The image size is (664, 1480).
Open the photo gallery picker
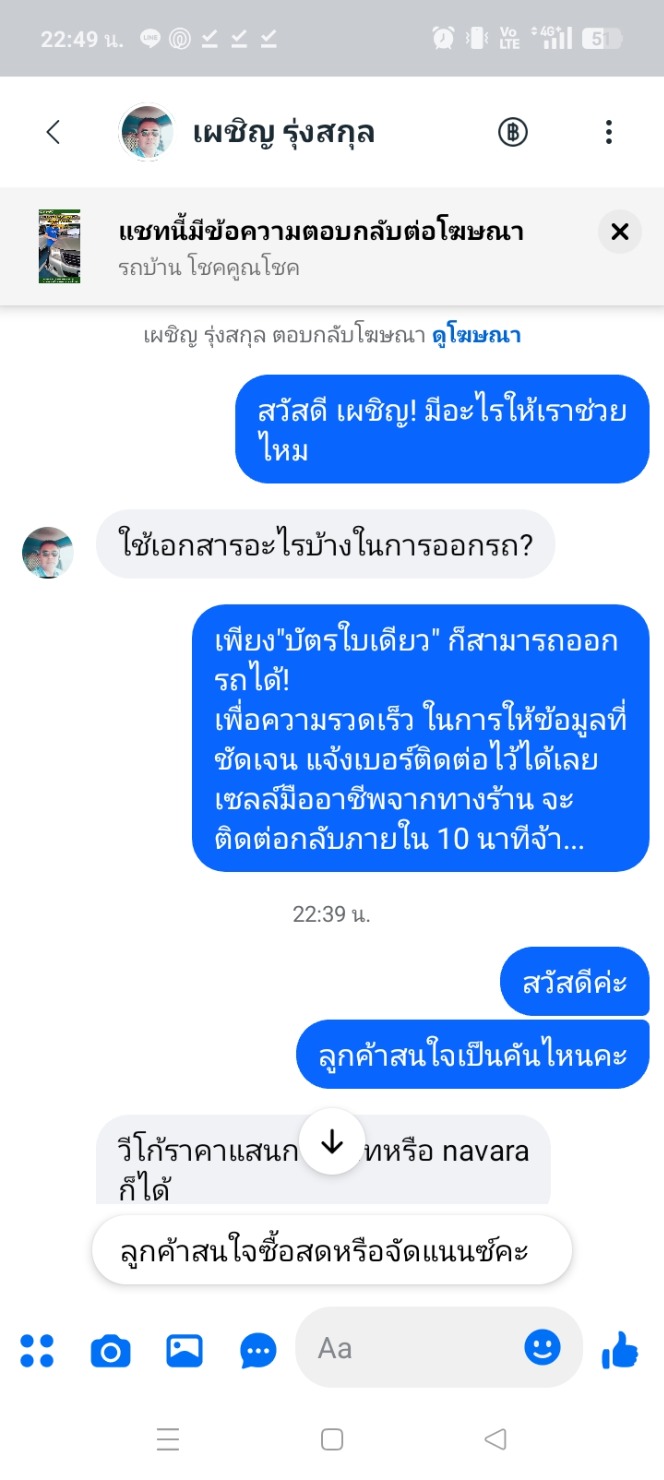[184, 1350]
